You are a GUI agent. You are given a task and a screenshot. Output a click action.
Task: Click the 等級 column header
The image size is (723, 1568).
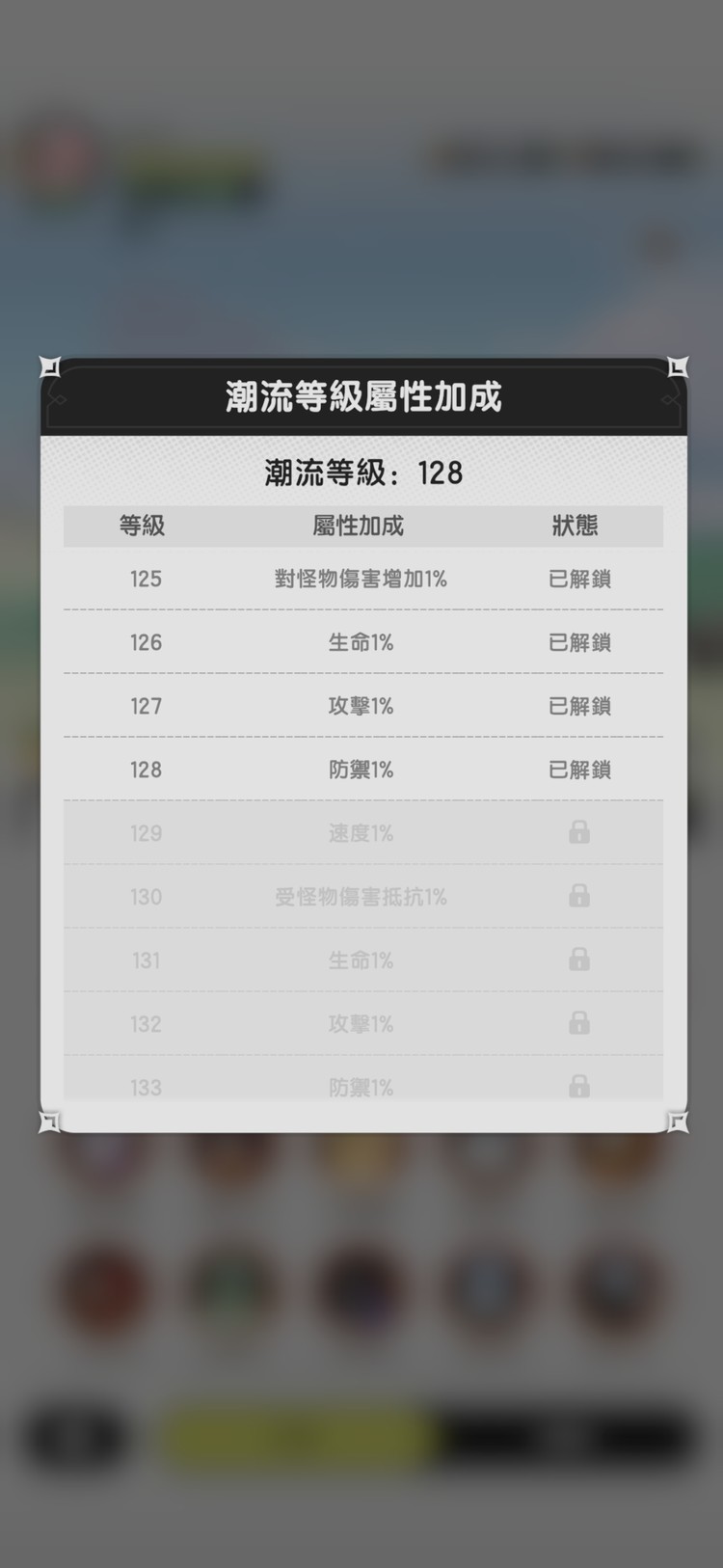pos(146,526)
